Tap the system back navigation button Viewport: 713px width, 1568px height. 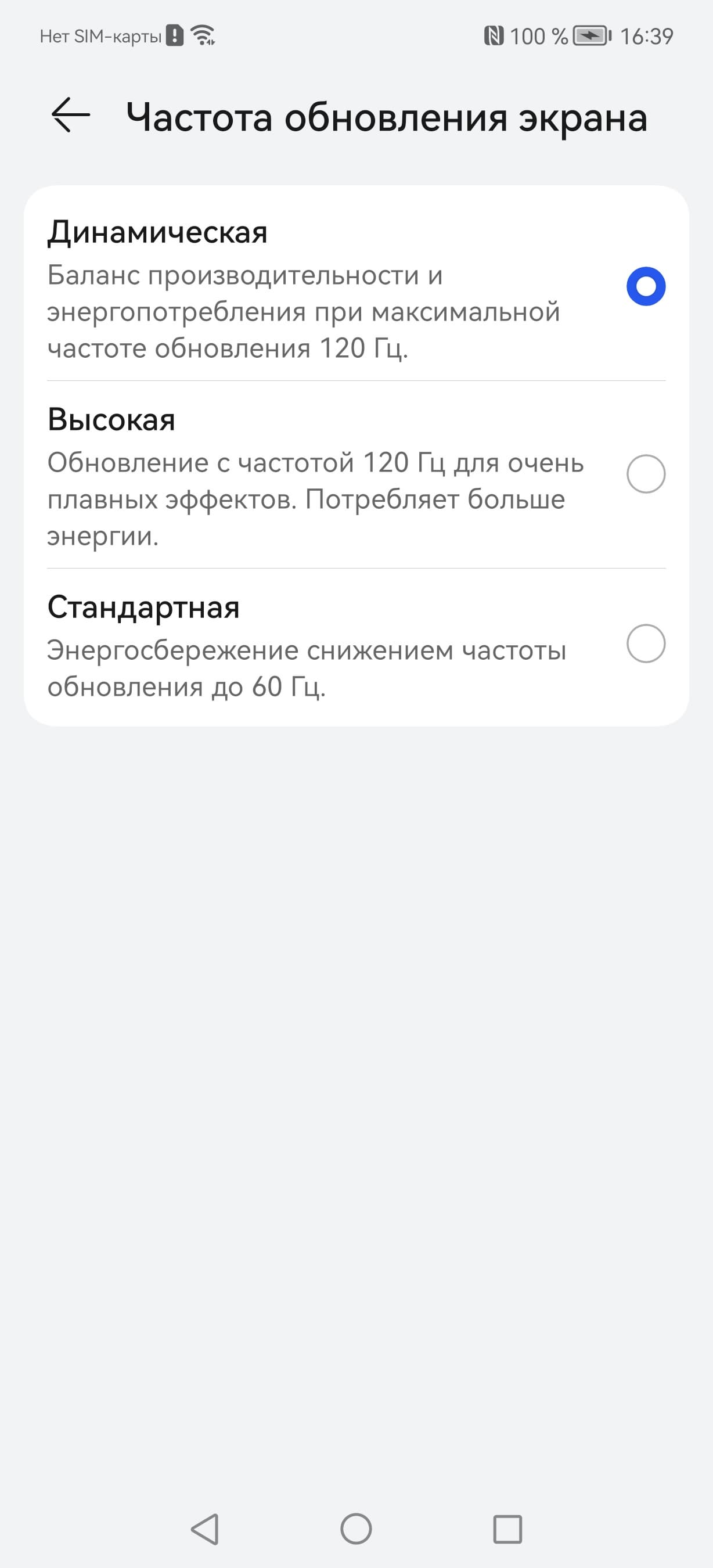[x=205, y=1529]
